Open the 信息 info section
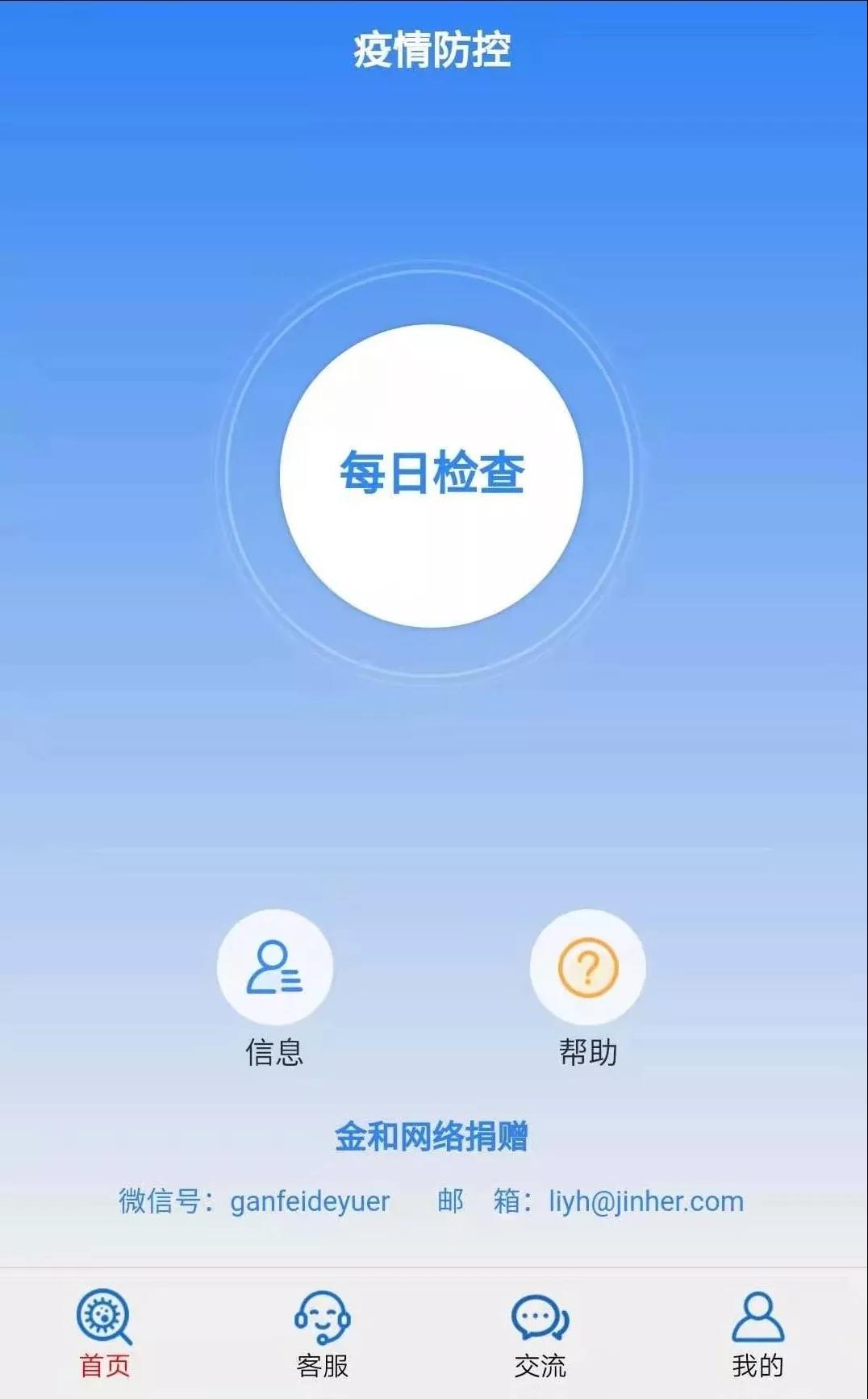868x1399 pixels. [274, 968]
